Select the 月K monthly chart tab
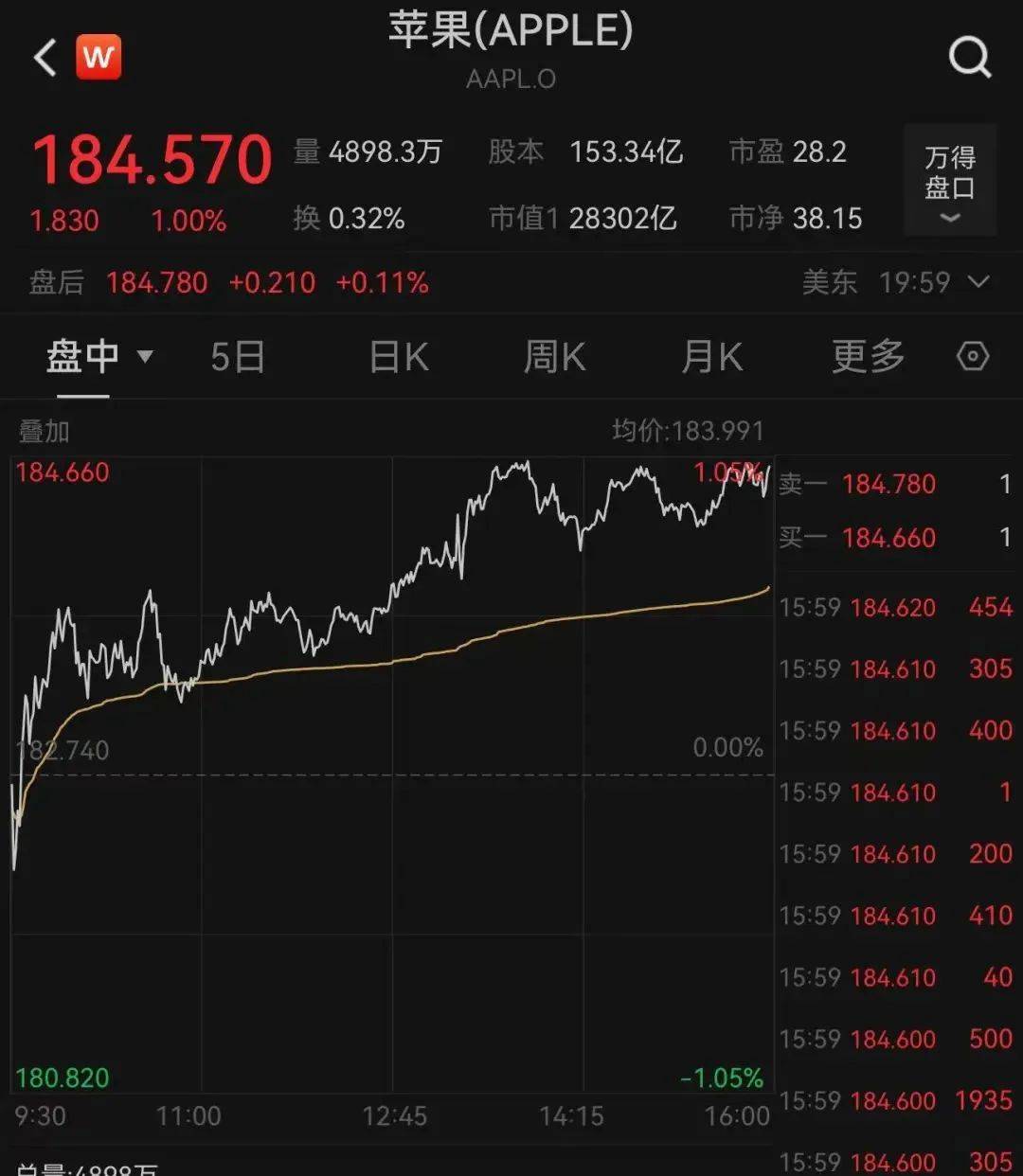This screenshot has height=1176, width=1023. tap(711, 357)
